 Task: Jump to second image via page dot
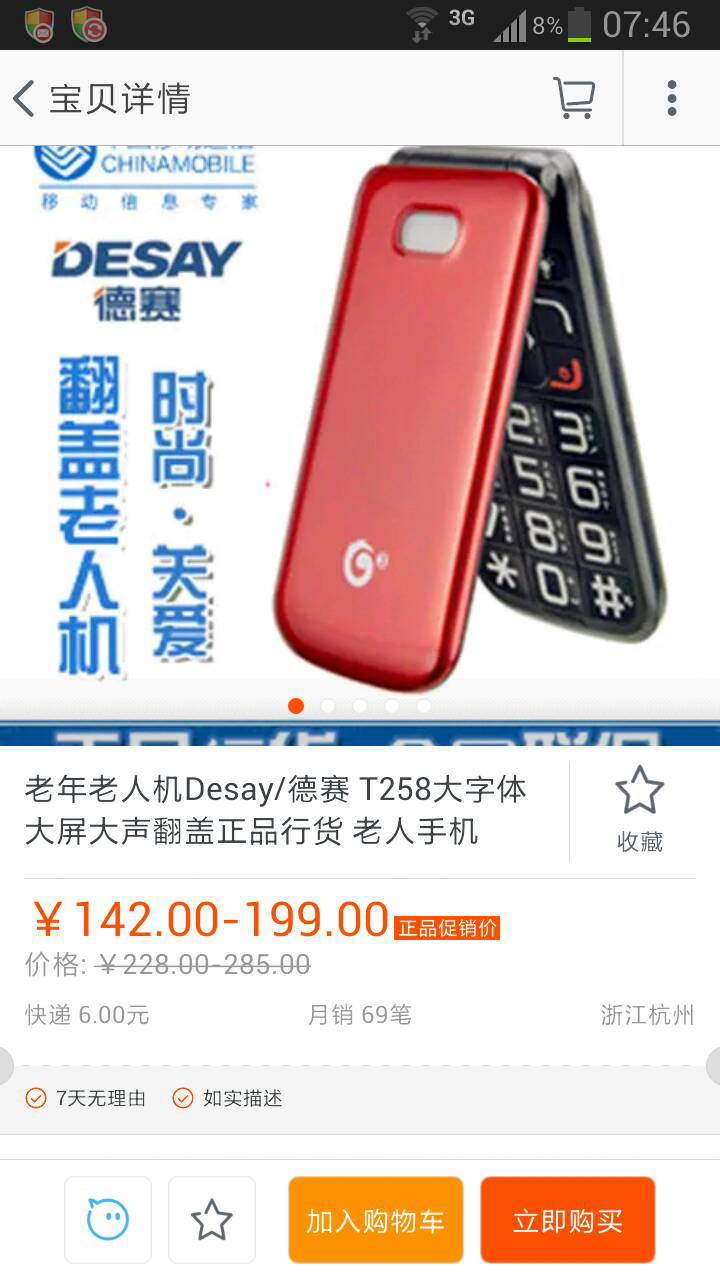click(328, 706)
